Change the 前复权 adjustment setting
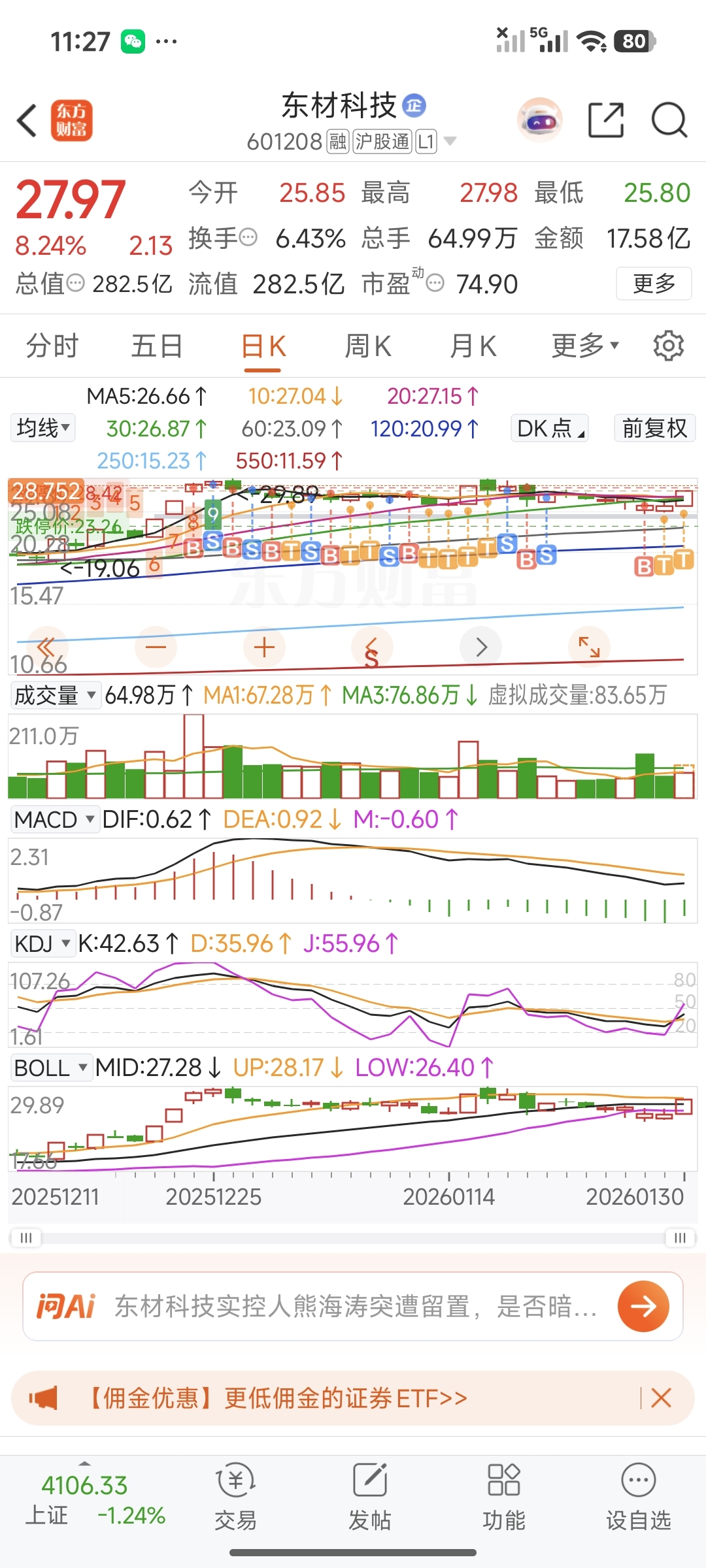Viewport: 706px width, 1568px height. pyautogui.click(x=654, y=429)
